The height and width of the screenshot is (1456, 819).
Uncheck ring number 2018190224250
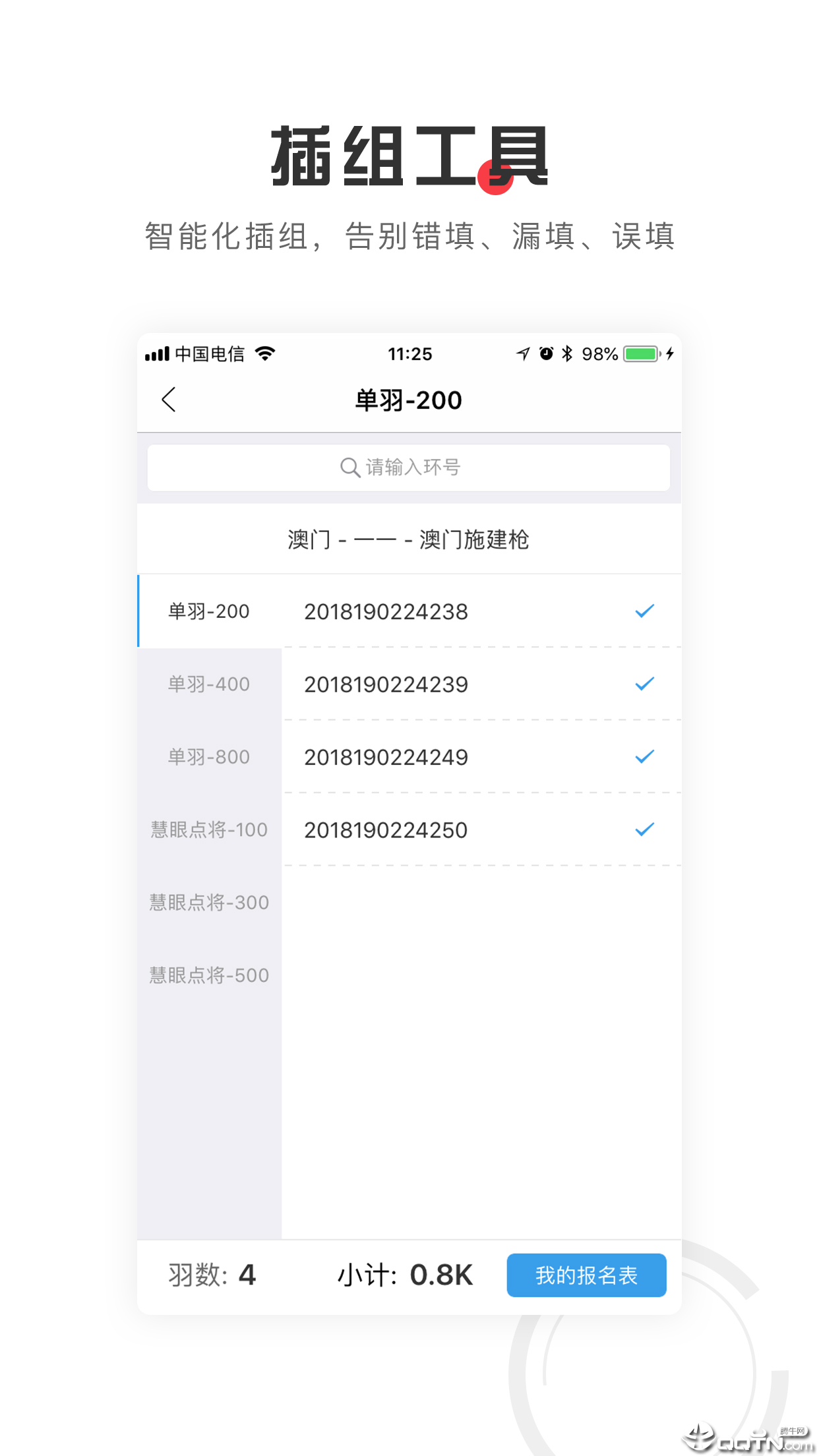coord(644,830)
